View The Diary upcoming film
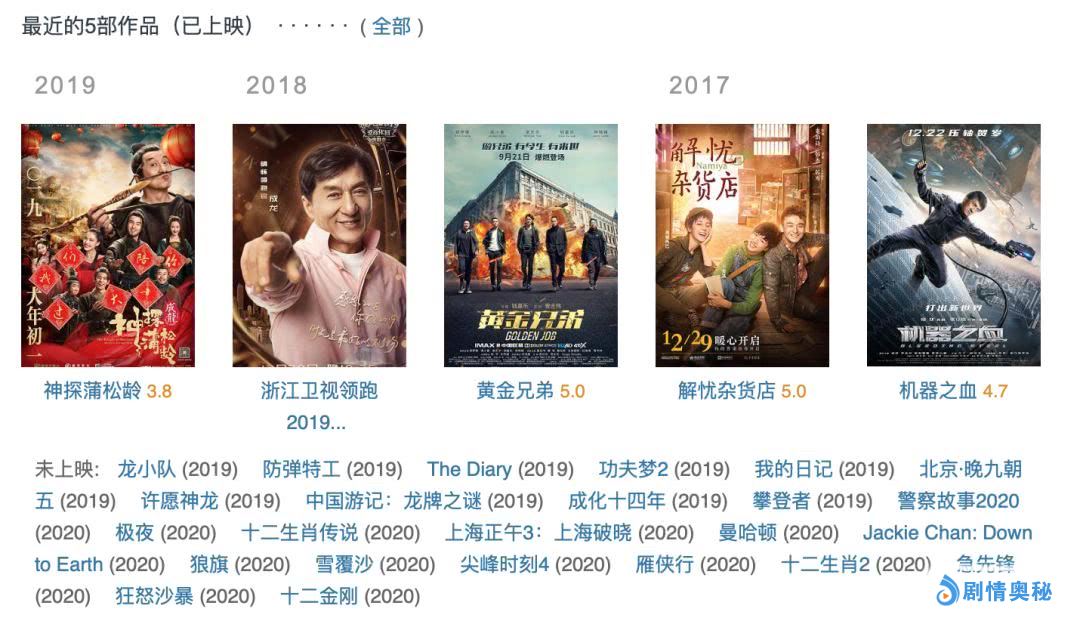Image resolution: width=1080 pixels, height=621 pixels. point(469,469)
